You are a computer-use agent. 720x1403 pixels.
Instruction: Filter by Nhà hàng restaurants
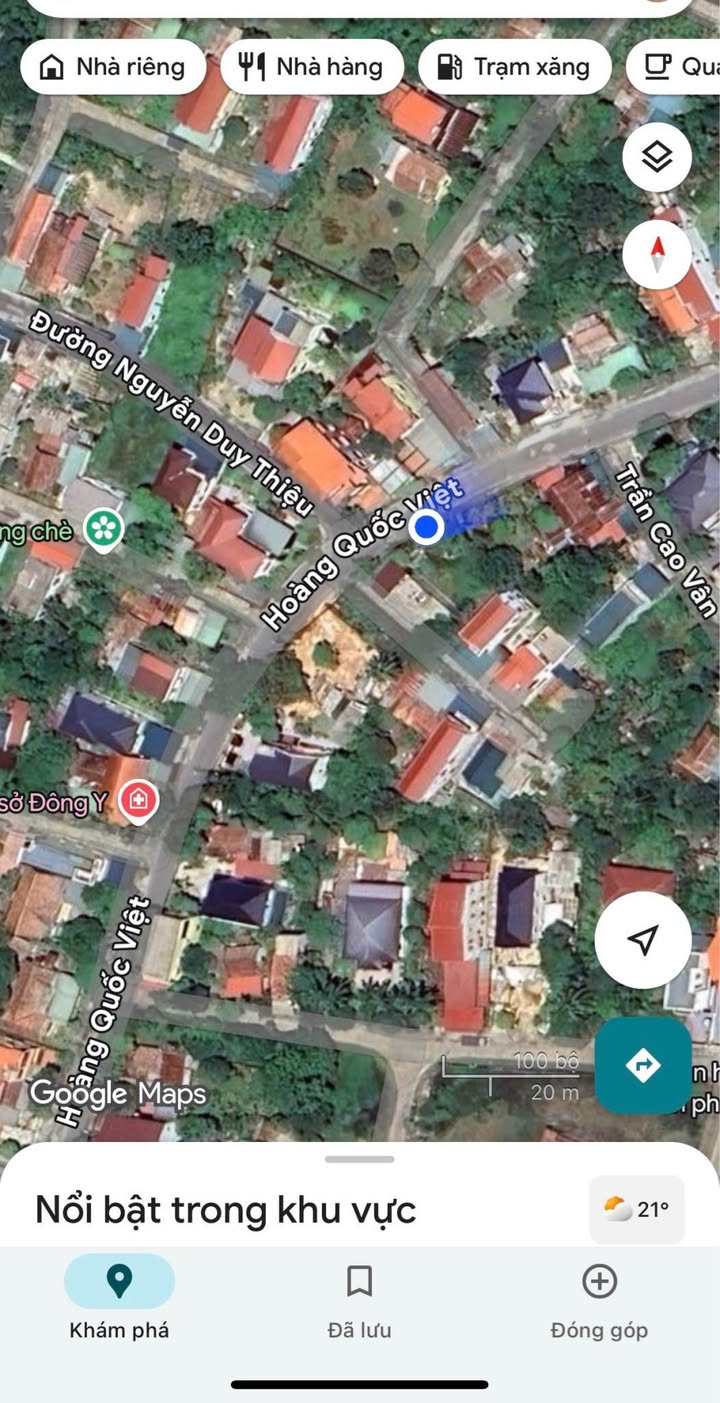[x=311, y=67]
